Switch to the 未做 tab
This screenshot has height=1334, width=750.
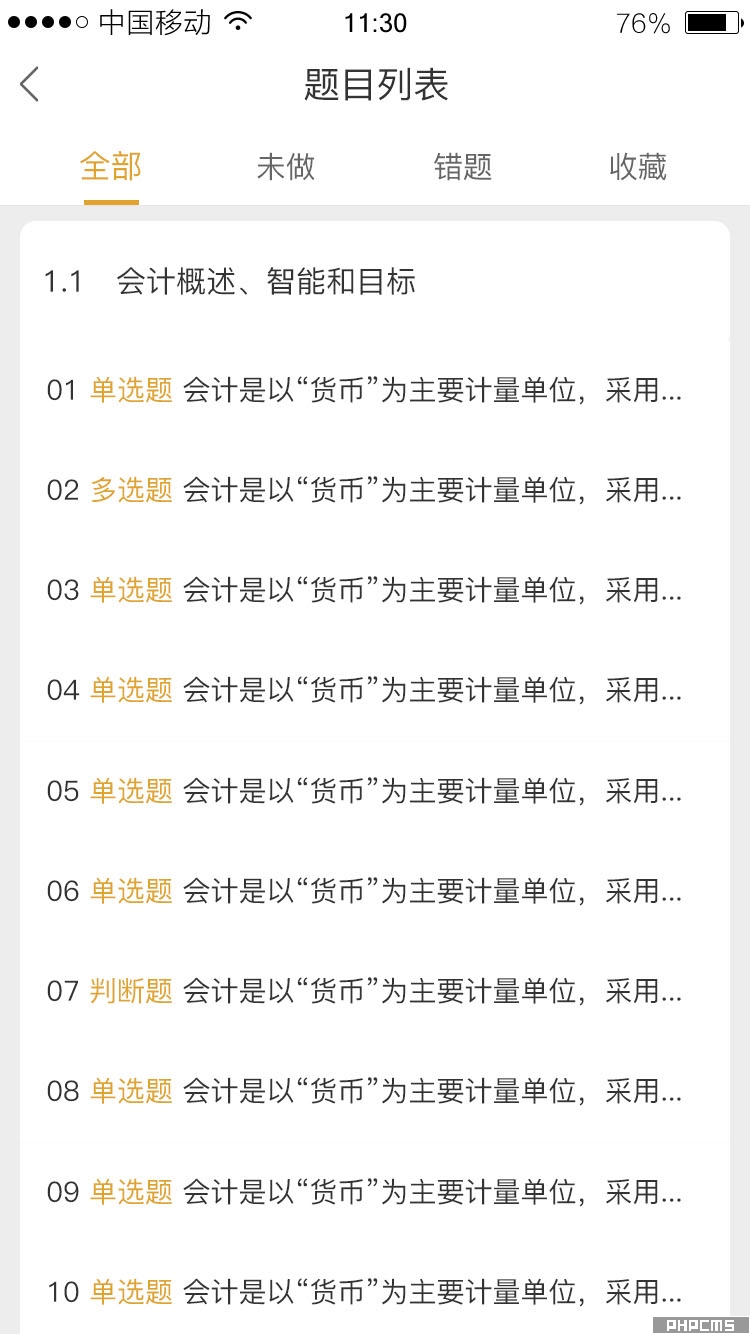pos(286,167)
